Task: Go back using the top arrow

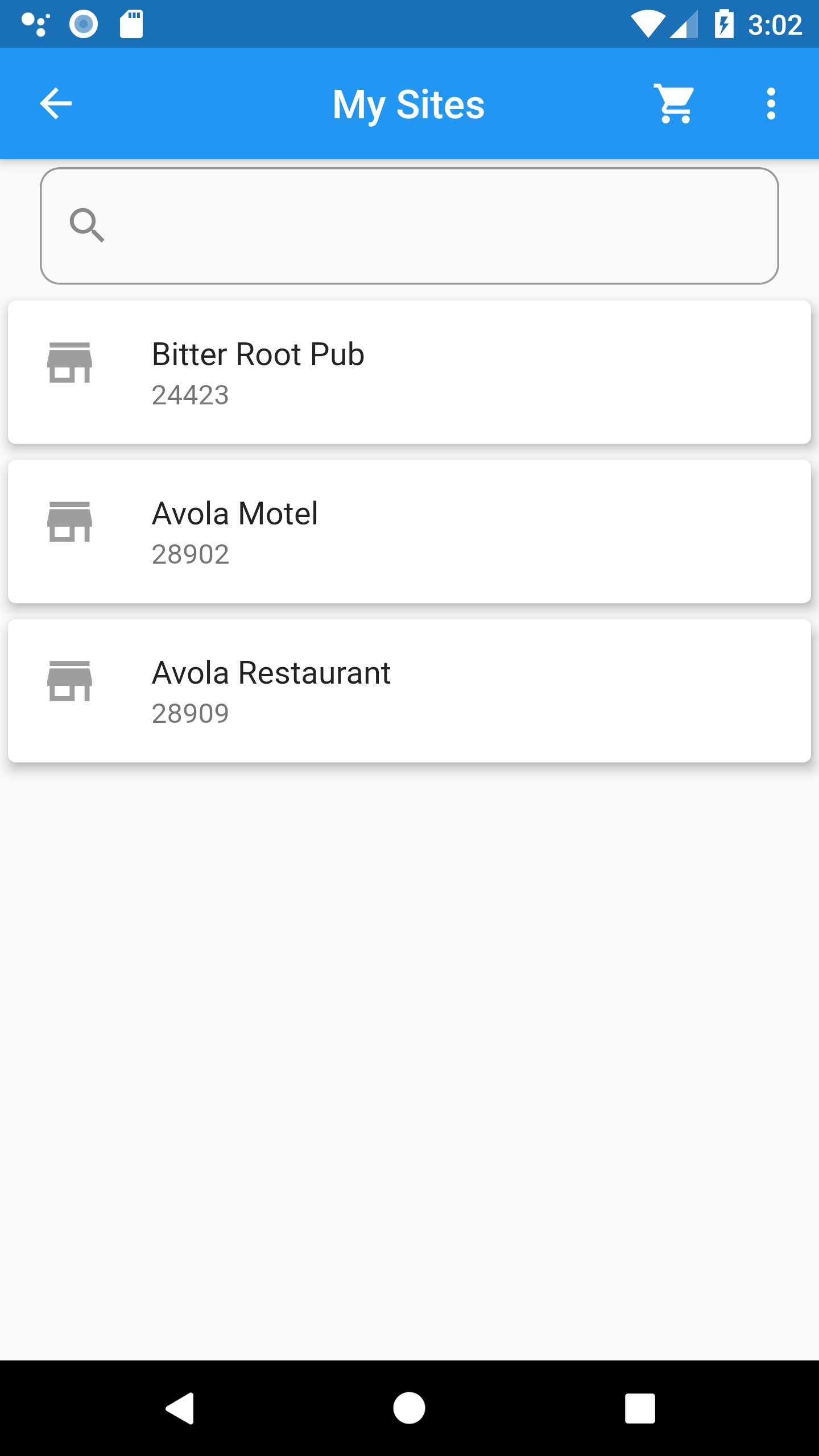Action: point(56,104)
